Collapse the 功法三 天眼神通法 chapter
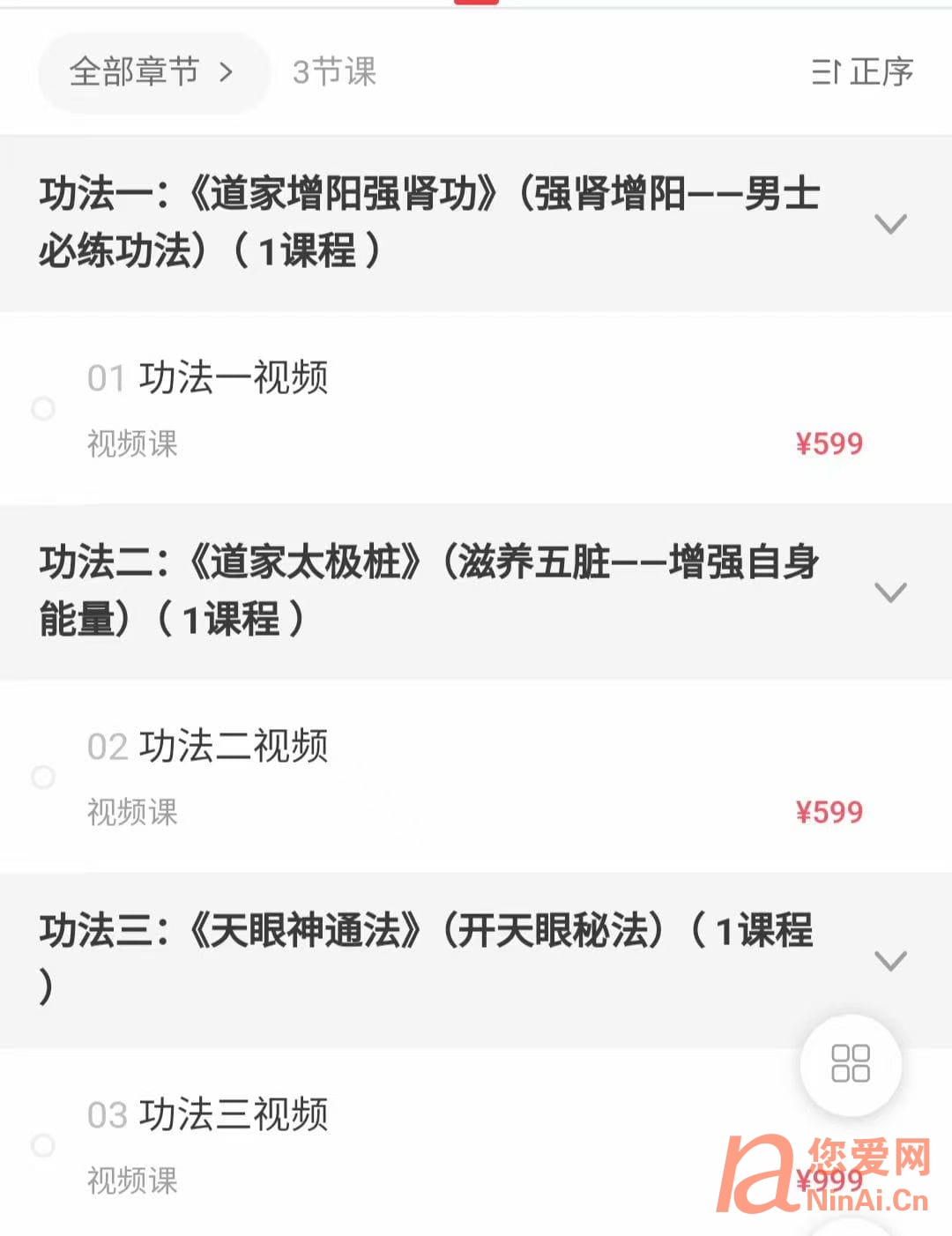This screenshot has height=1236, width=952. 890,960
